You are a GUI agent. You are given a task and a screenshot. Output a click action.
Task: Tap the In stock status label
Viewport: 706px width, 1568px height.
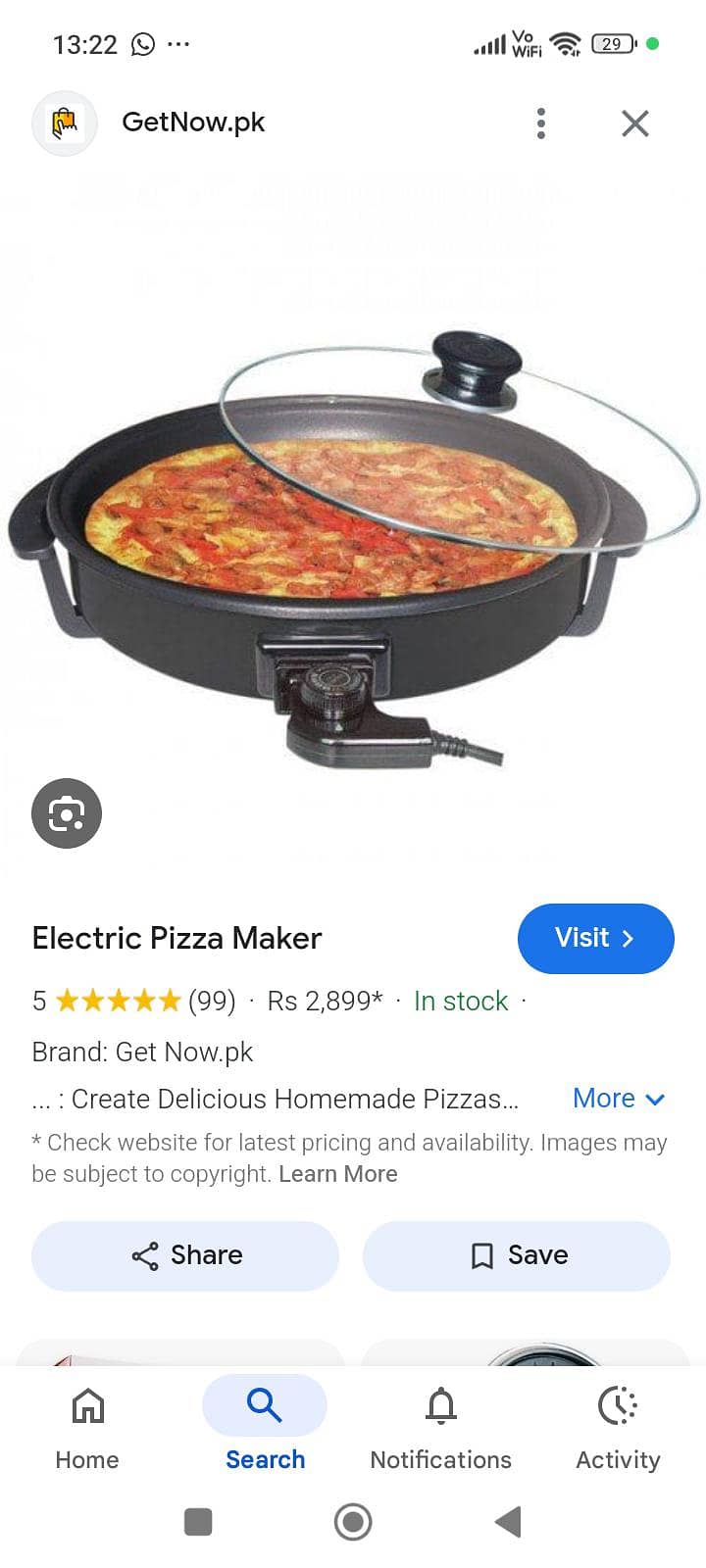(x=460, y=1001)
